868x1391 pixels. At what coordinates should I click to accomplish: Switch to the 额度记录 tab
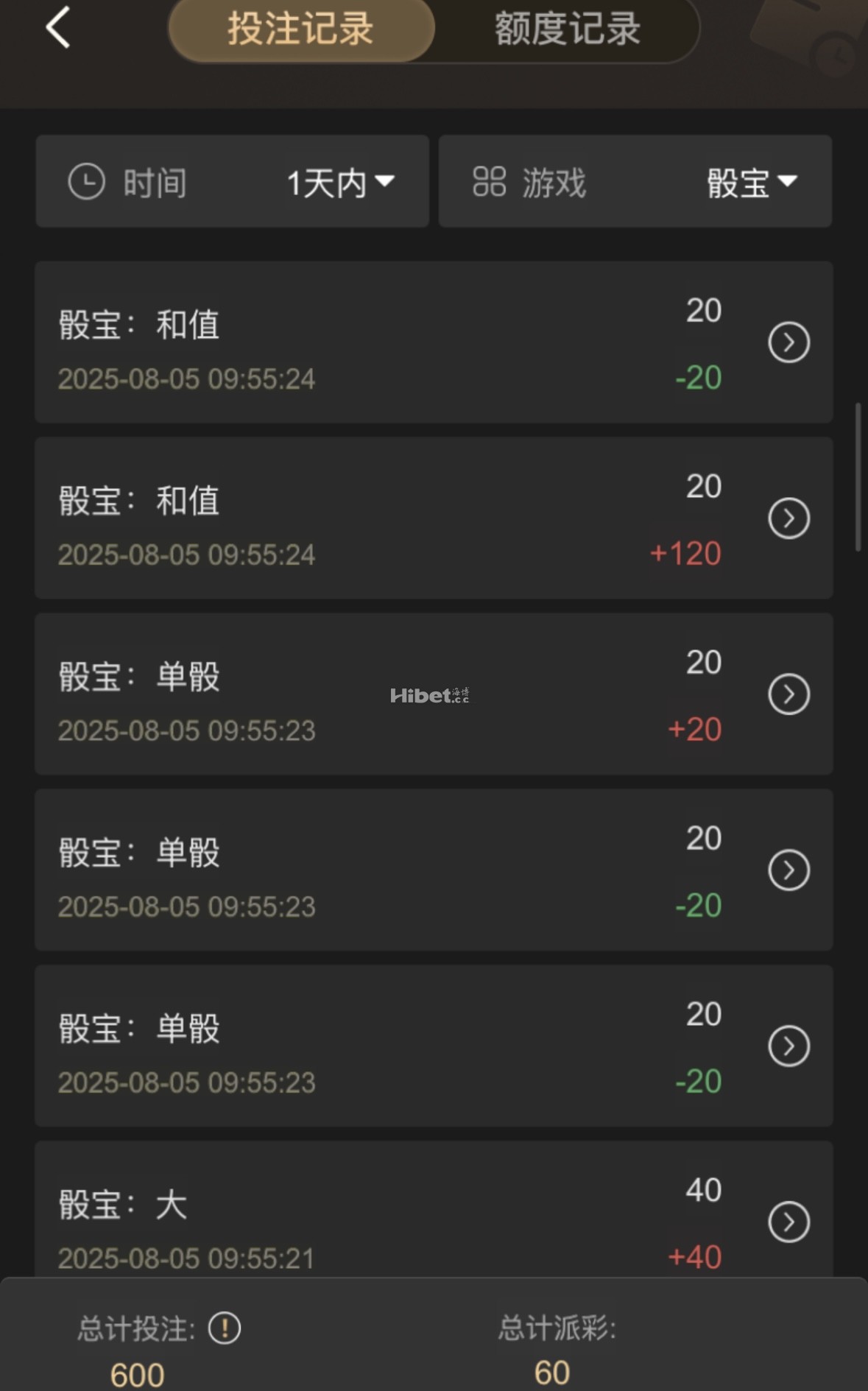tap(567, 29)
